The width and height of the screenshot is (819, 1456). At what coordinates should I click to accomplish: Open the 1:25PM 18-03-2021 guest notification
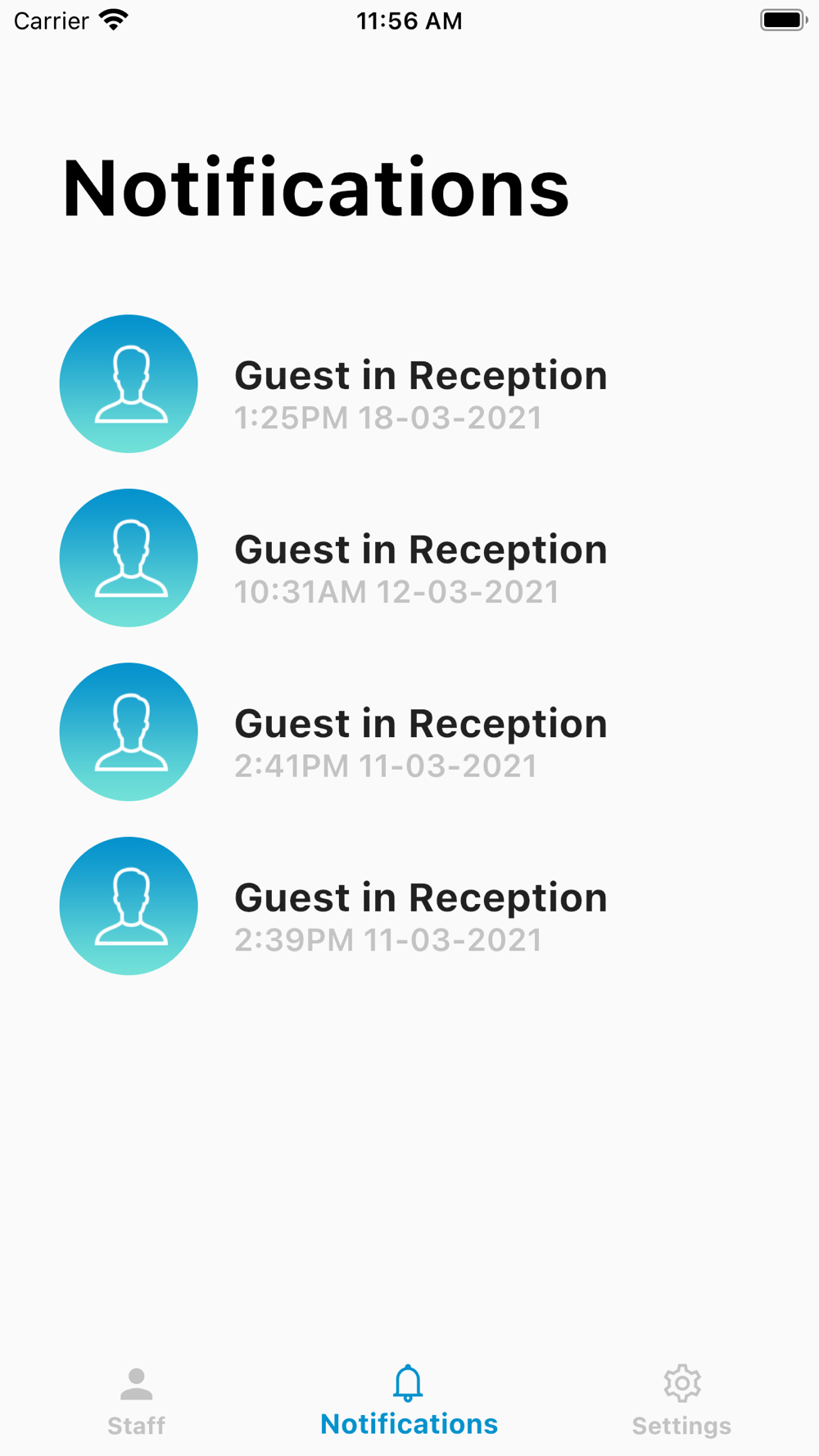(409, 383)
